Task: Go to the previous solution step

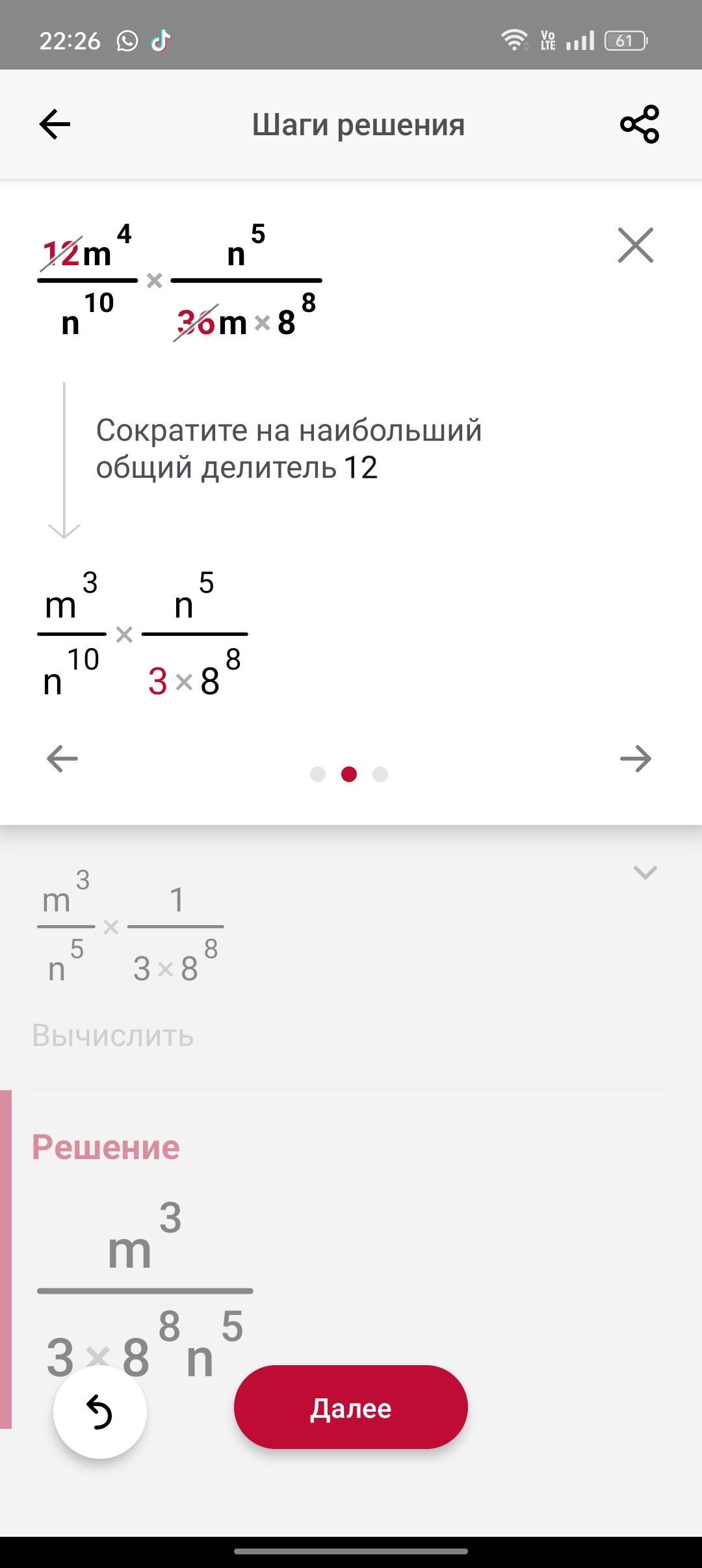Action: 62,759
